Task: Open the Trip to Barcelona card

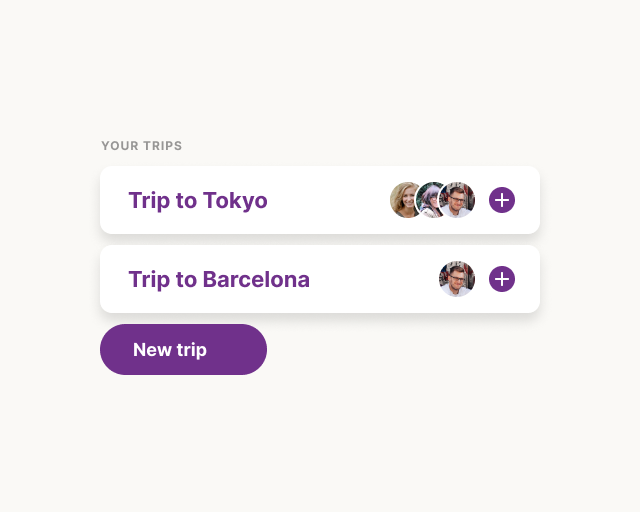Action: (219, 280)
